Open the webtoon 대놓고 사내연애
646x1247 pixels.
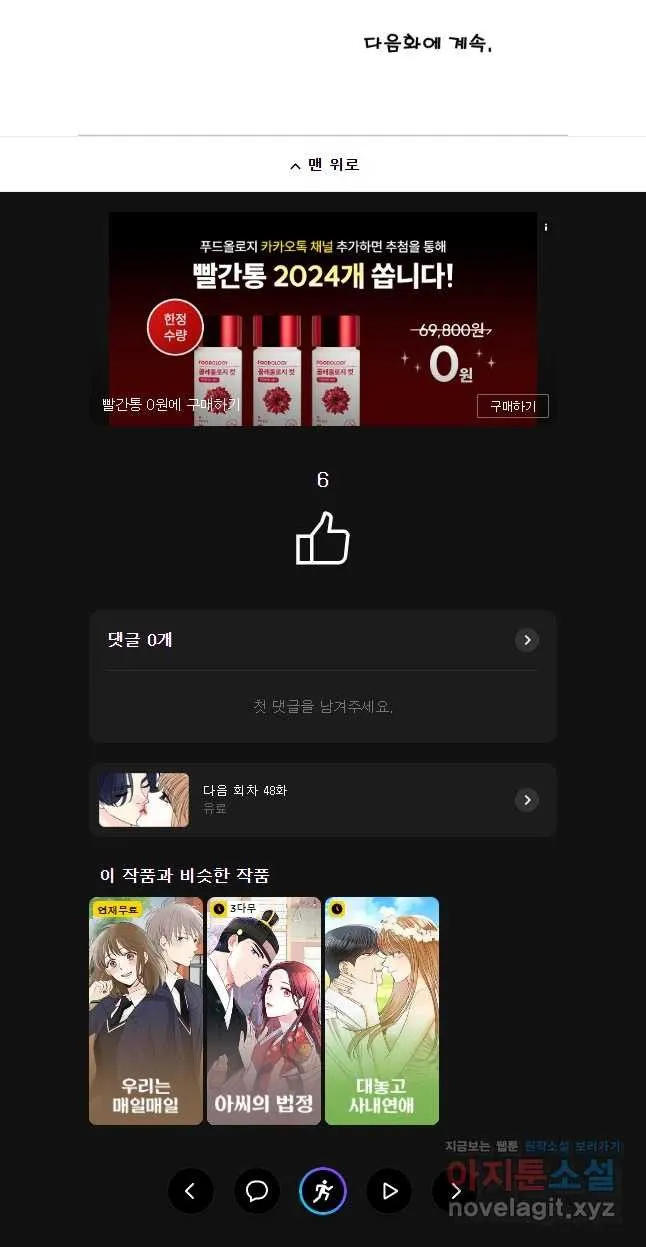tap(382, 1011)
